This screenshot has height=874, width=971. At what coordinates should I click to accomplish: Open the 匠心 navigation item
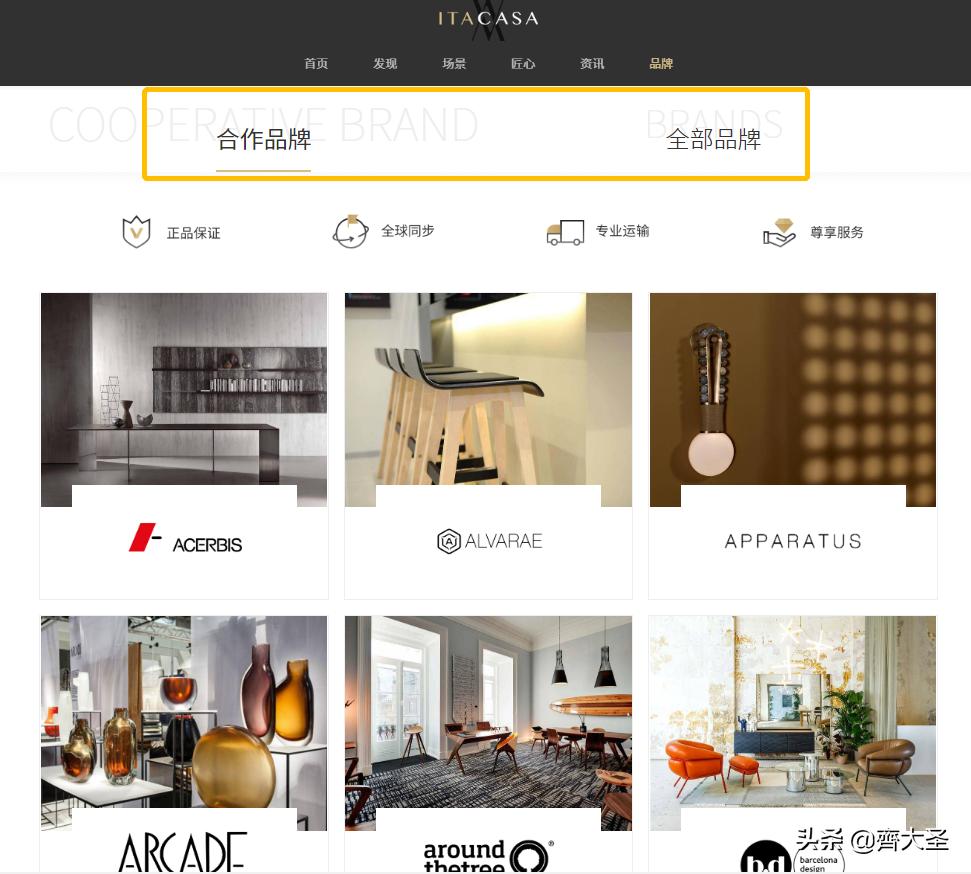[523, 64]
